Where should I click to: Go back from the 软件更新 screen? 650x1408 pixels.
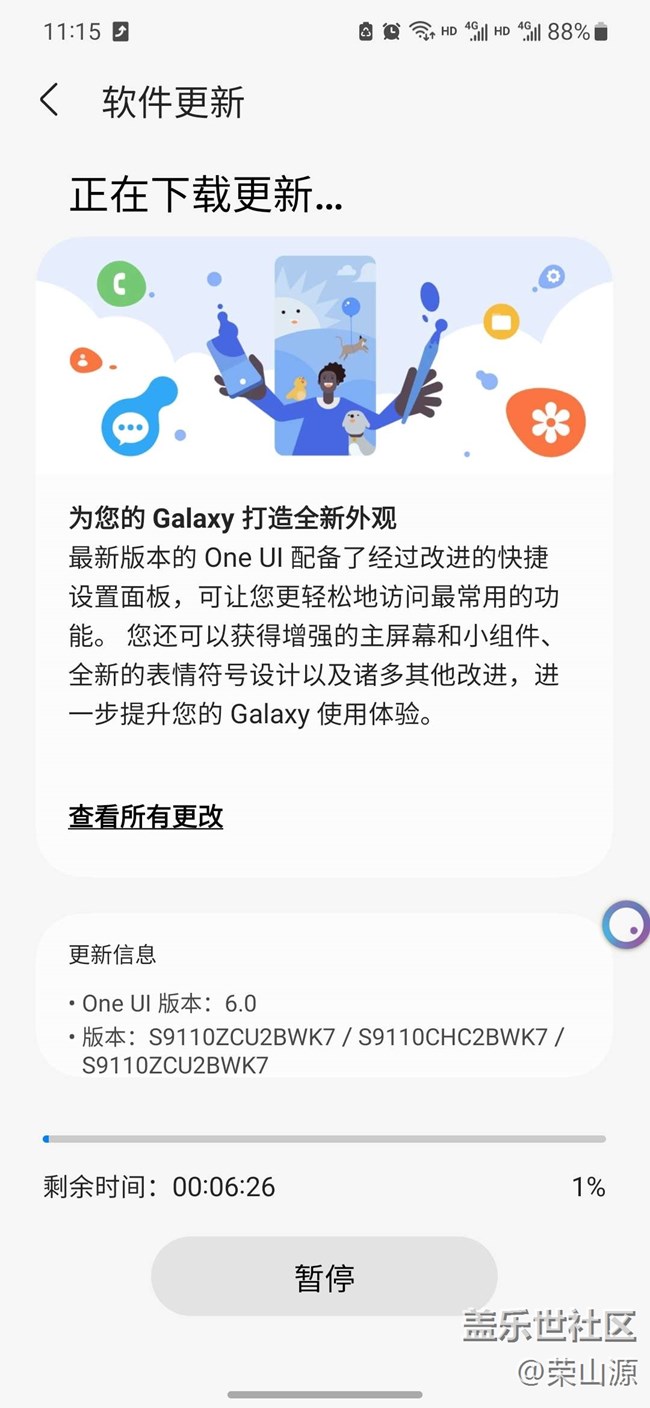48,101
